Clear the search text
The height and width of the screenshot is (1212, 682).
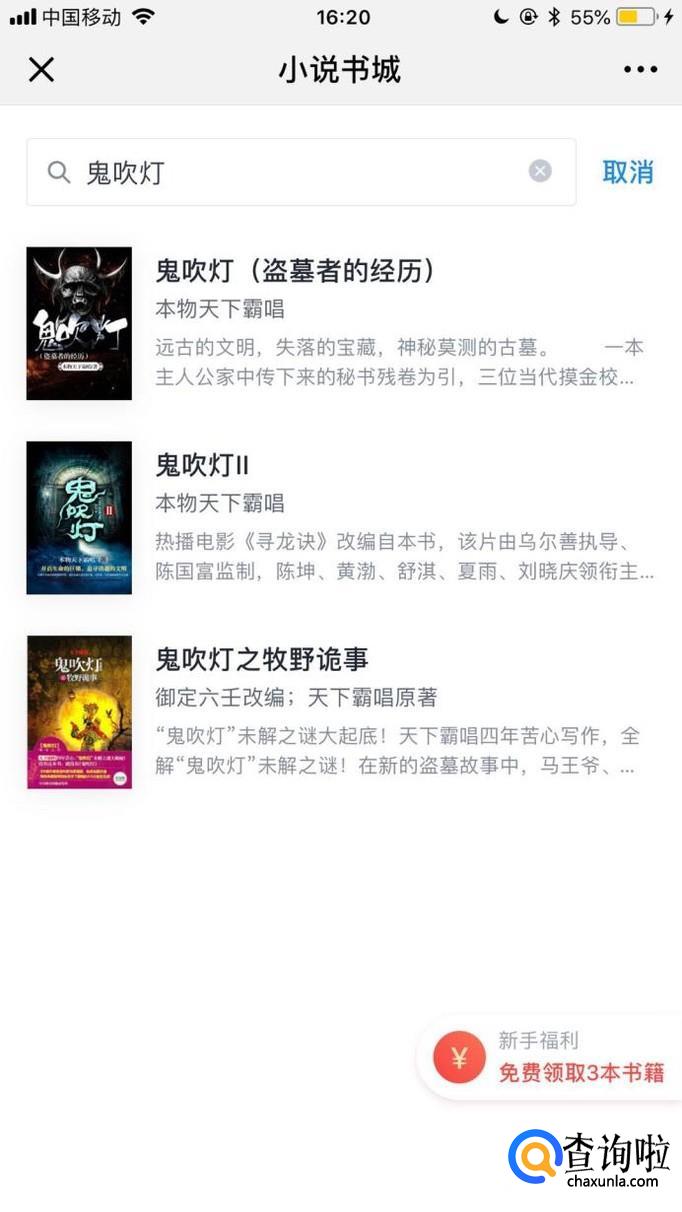540,172
